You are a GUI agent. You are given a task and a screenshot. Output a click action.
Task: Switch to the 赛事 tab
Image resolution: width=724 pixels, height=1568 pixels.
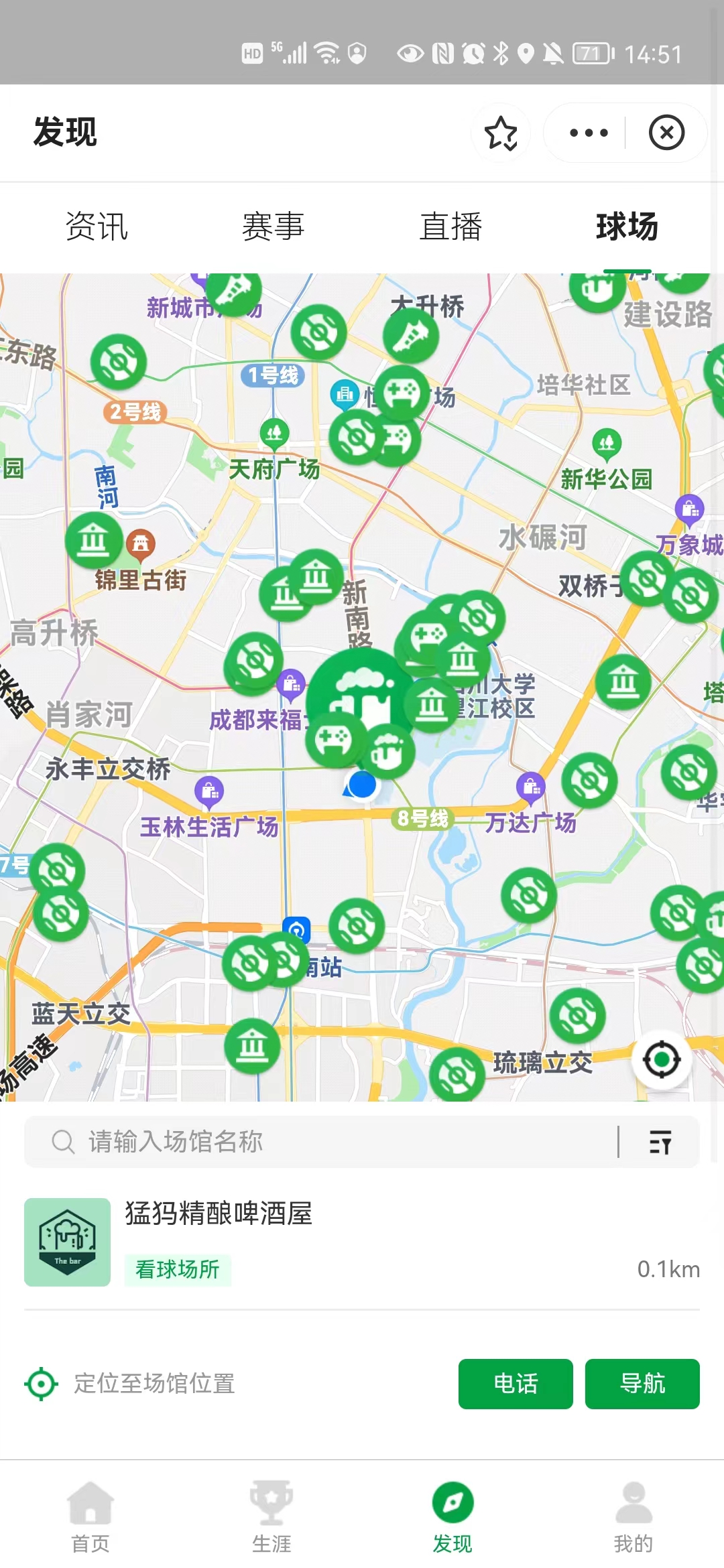click(274, 226)
